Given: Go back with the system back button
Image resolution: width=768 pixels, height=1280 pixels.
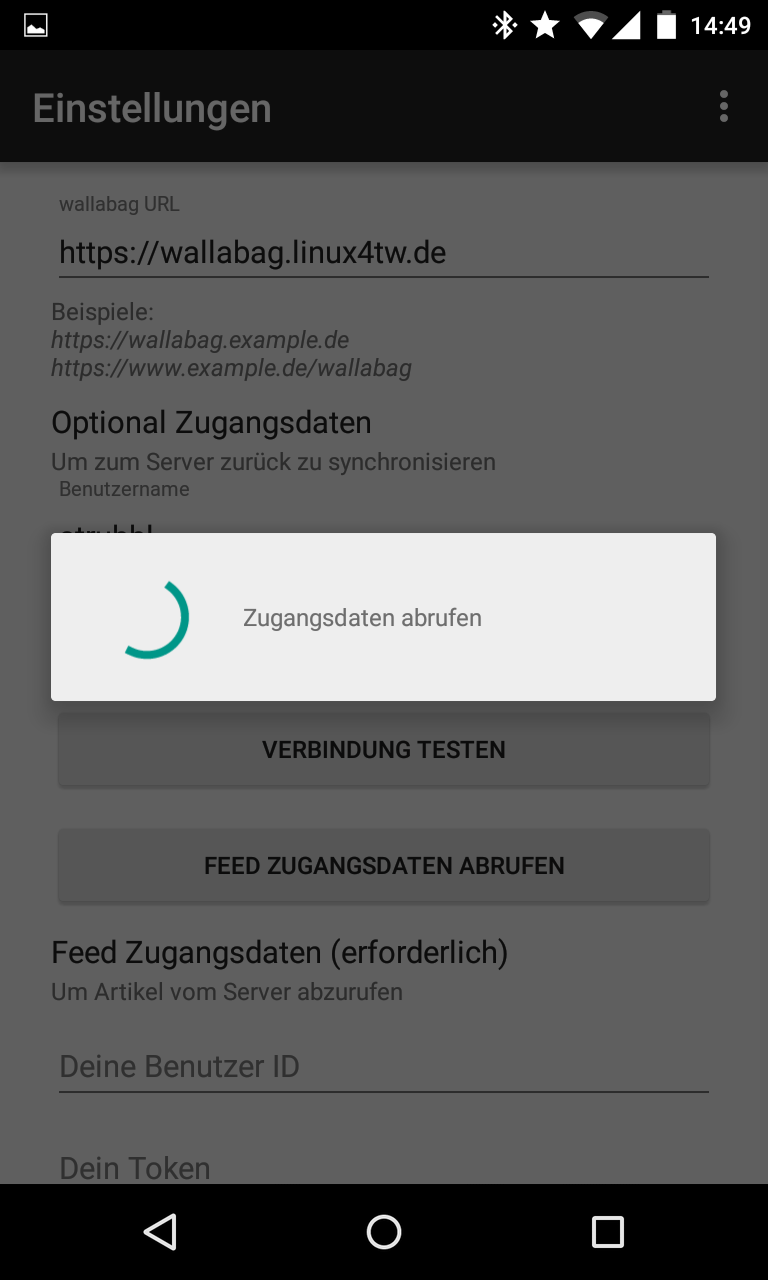Looking at the screenshot, I should [x=160, y=1232].
